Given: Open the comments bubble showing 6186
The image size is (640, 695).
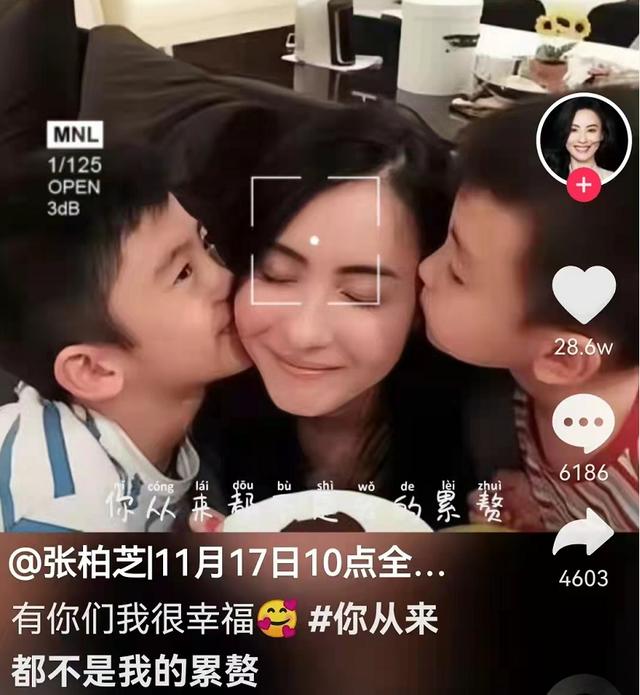Looking at the screenshot, I should 583,423.
